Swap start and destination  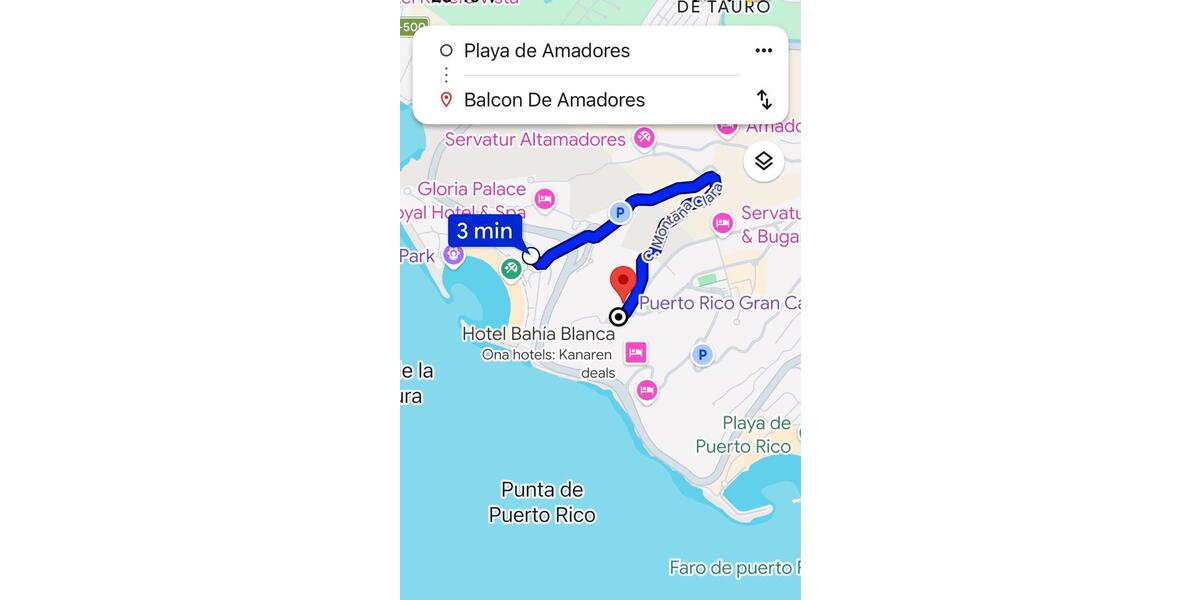(x=764, y=100)
